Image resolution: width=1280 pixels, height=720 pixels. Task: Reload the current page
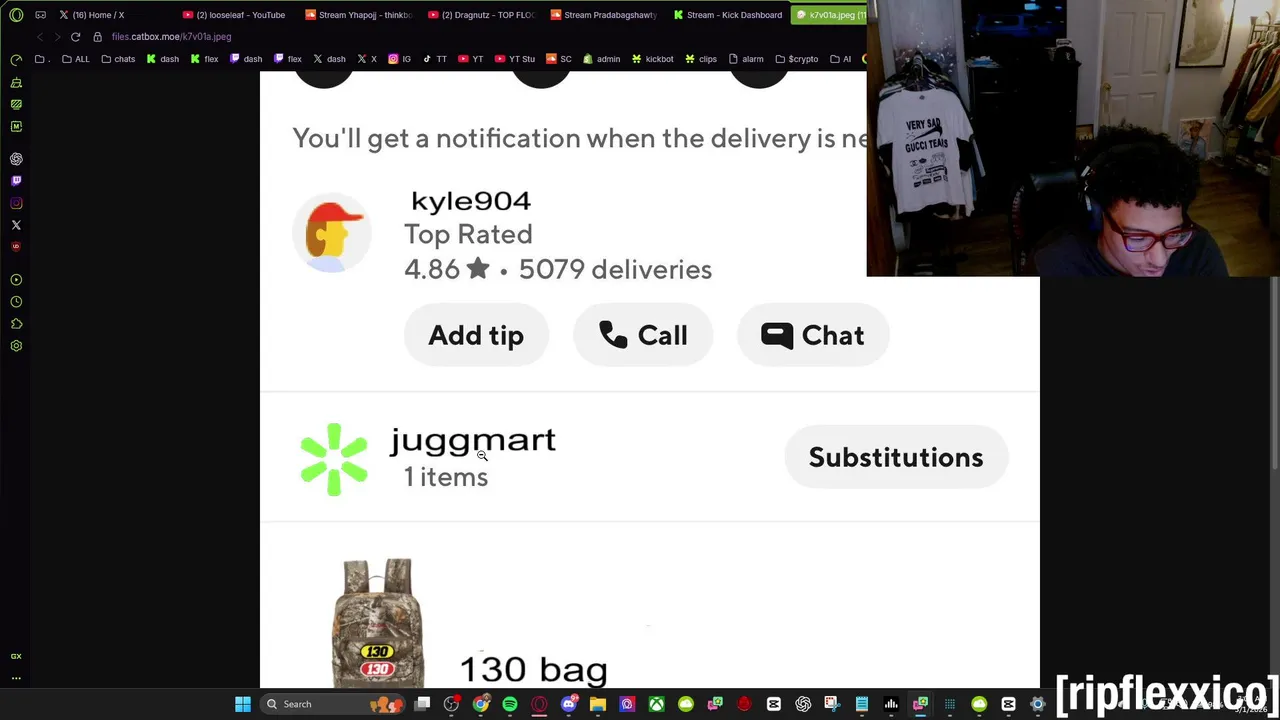[75, 37]
